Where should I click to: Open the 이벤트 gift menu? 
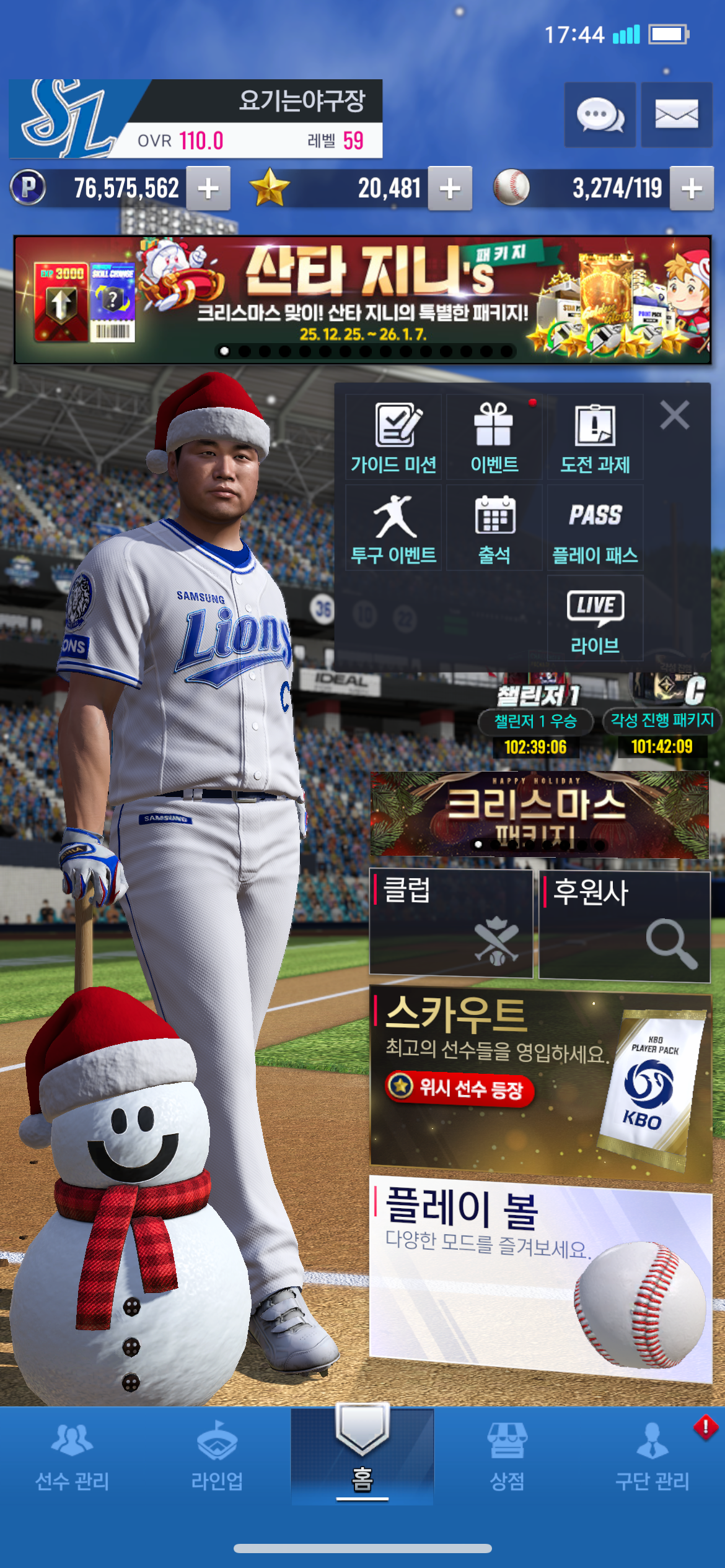coord(494,437)
